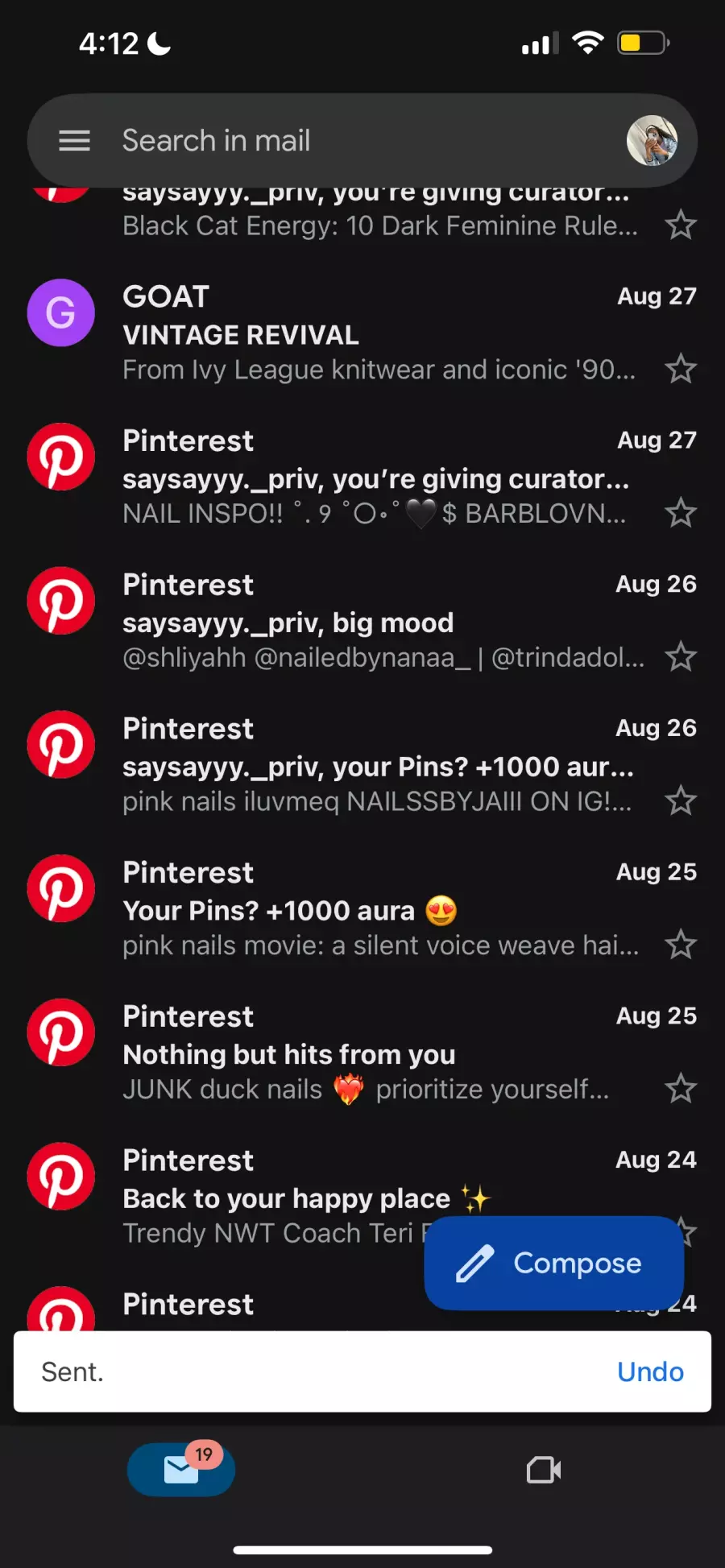Star the email mentioning NAILSSBYJAIII
This screenshot has width=725, height=1568.
[681, 801]
